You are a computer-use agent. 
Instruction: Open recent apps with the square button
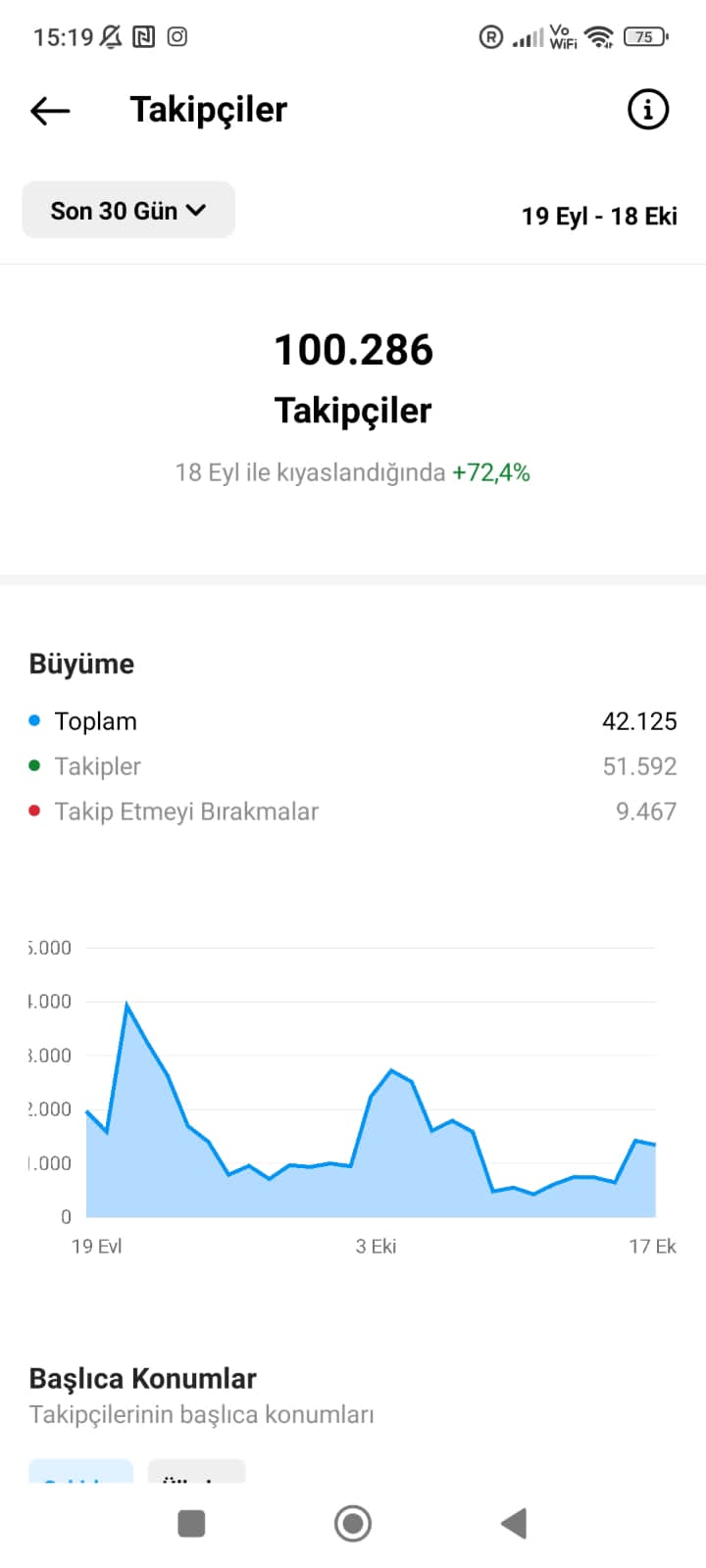[191, 1523]
